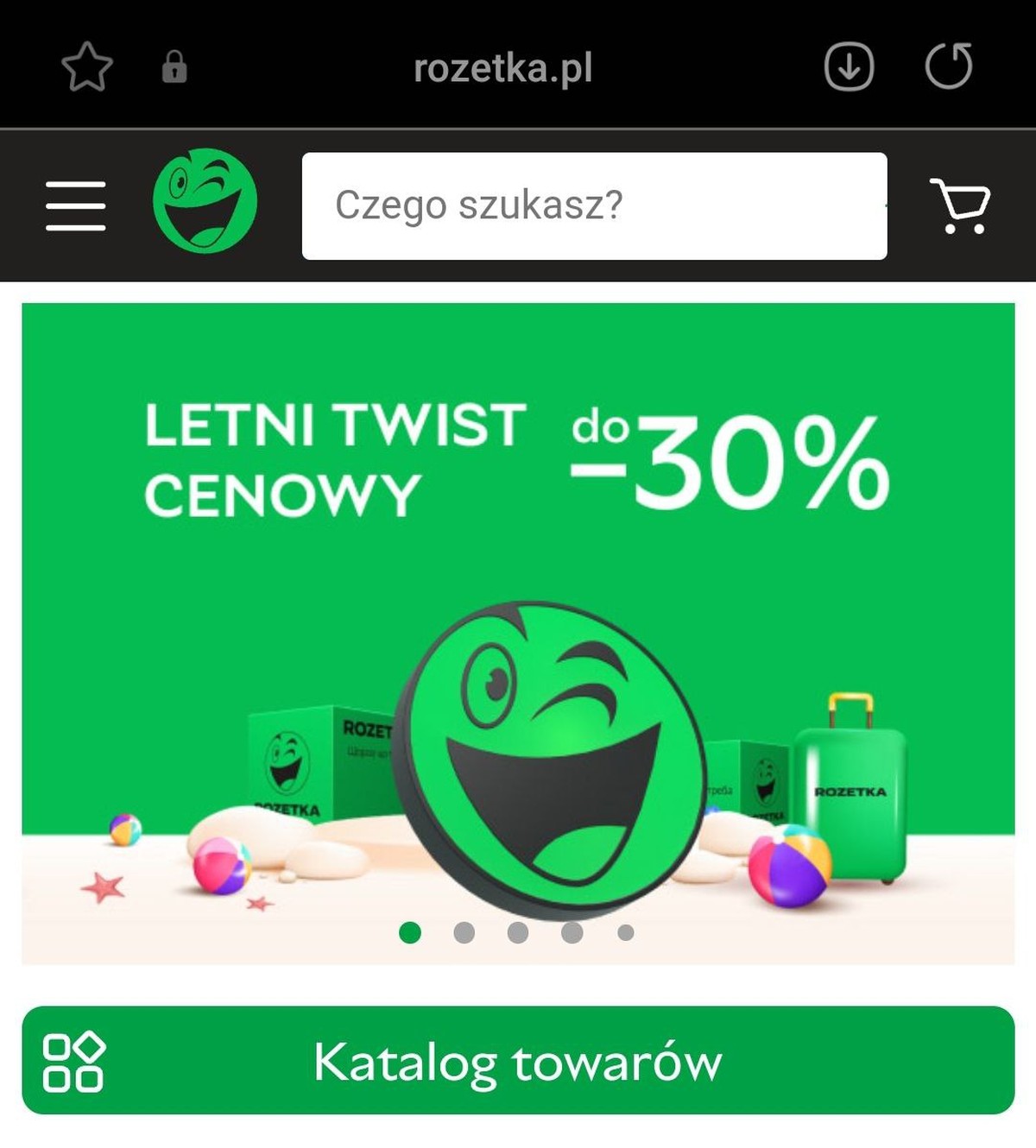The height and width of the screenshot is (1148, 1036).
Task: Go to the fourth banner slide dot
Action: pyautogui.click(x=572, y=933)
